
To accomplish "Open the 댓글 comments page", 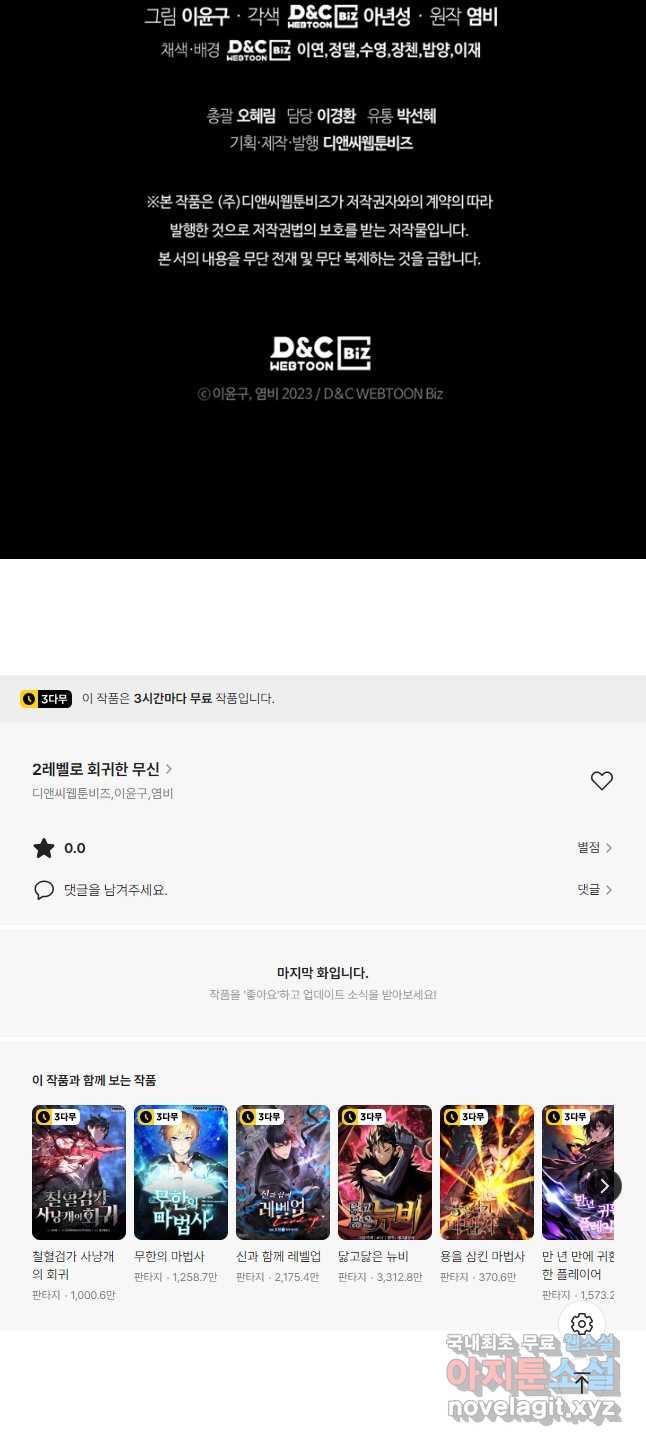I will [x=594, y=889].
